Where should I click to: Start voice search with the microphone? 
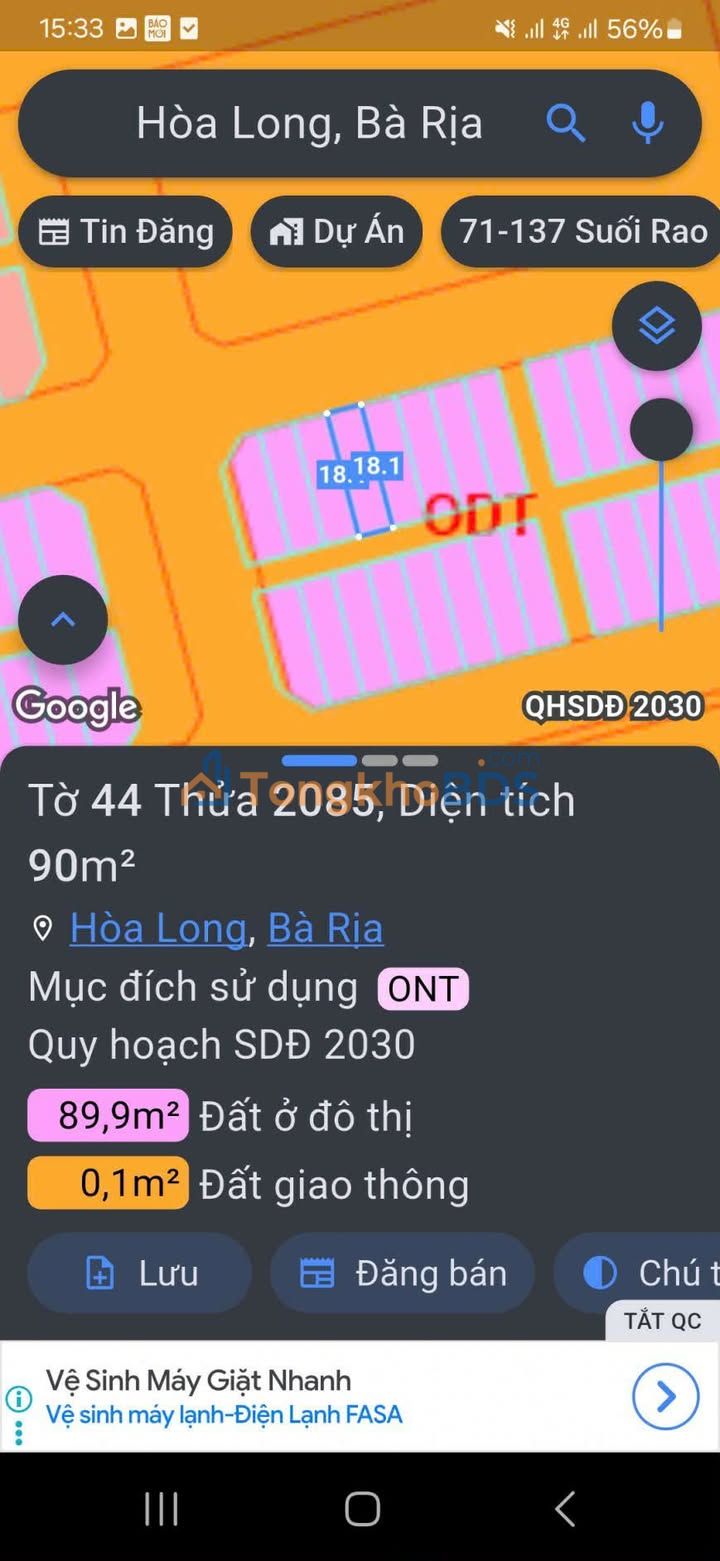(648, 124)
